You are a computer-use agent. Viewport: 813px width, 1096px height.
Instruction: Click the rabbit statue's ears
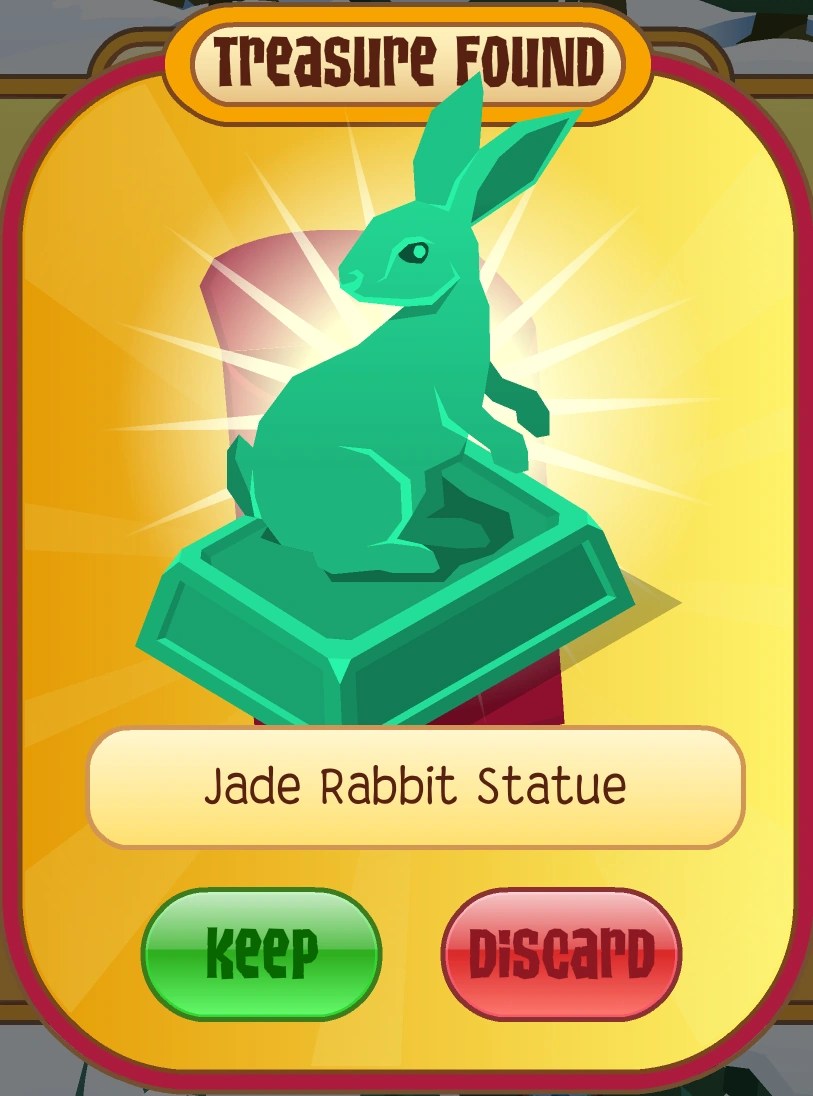[480, 160]
